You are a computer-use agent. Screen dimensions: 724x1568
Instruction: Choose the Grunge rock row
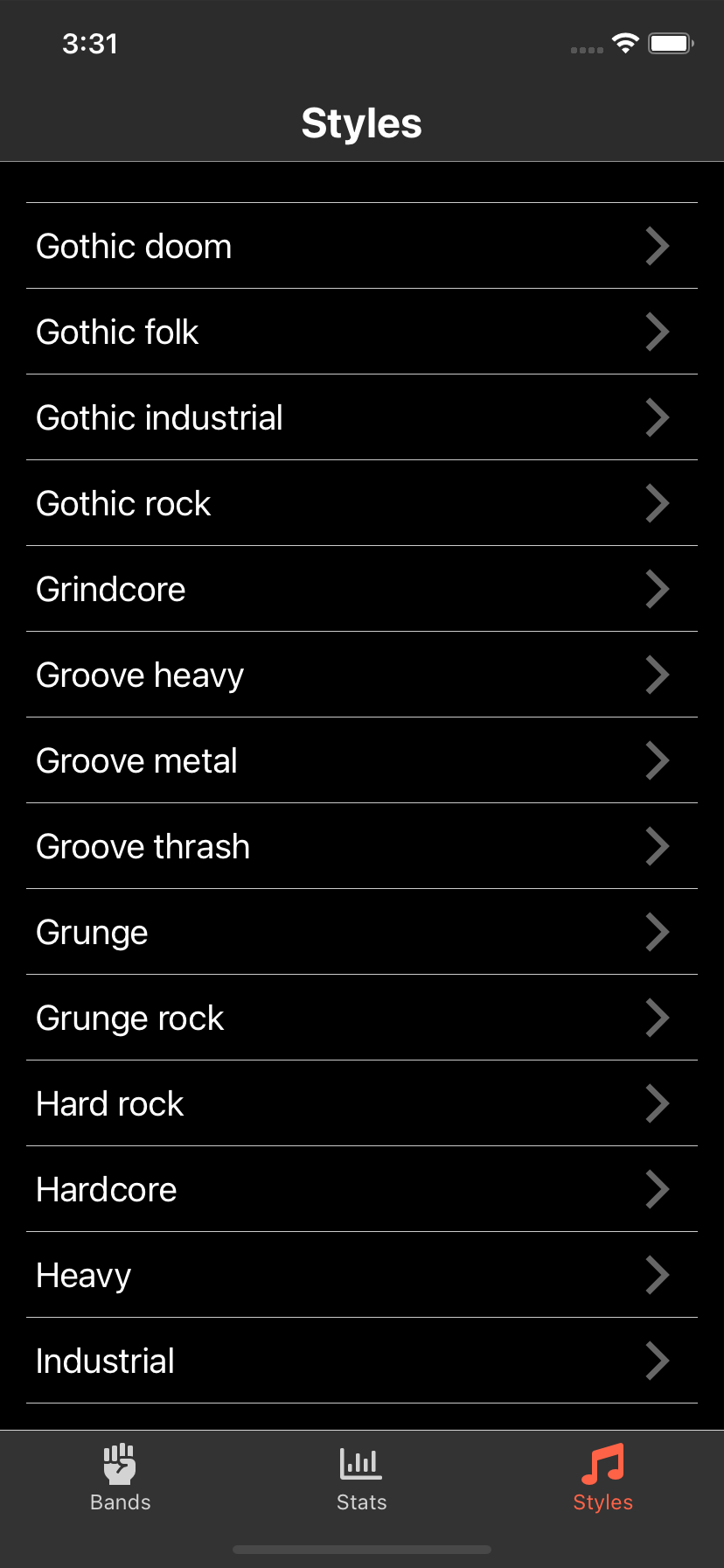point(362,1018)
